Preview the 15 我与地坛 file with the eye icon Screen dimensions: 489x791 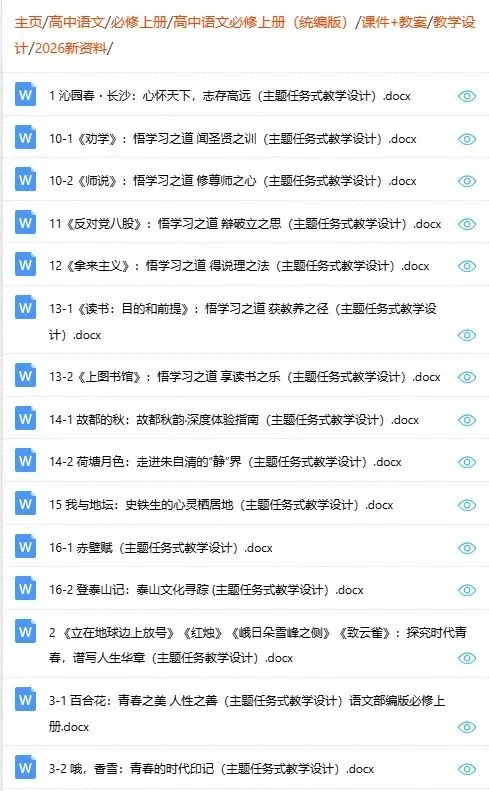coord(467,505)
